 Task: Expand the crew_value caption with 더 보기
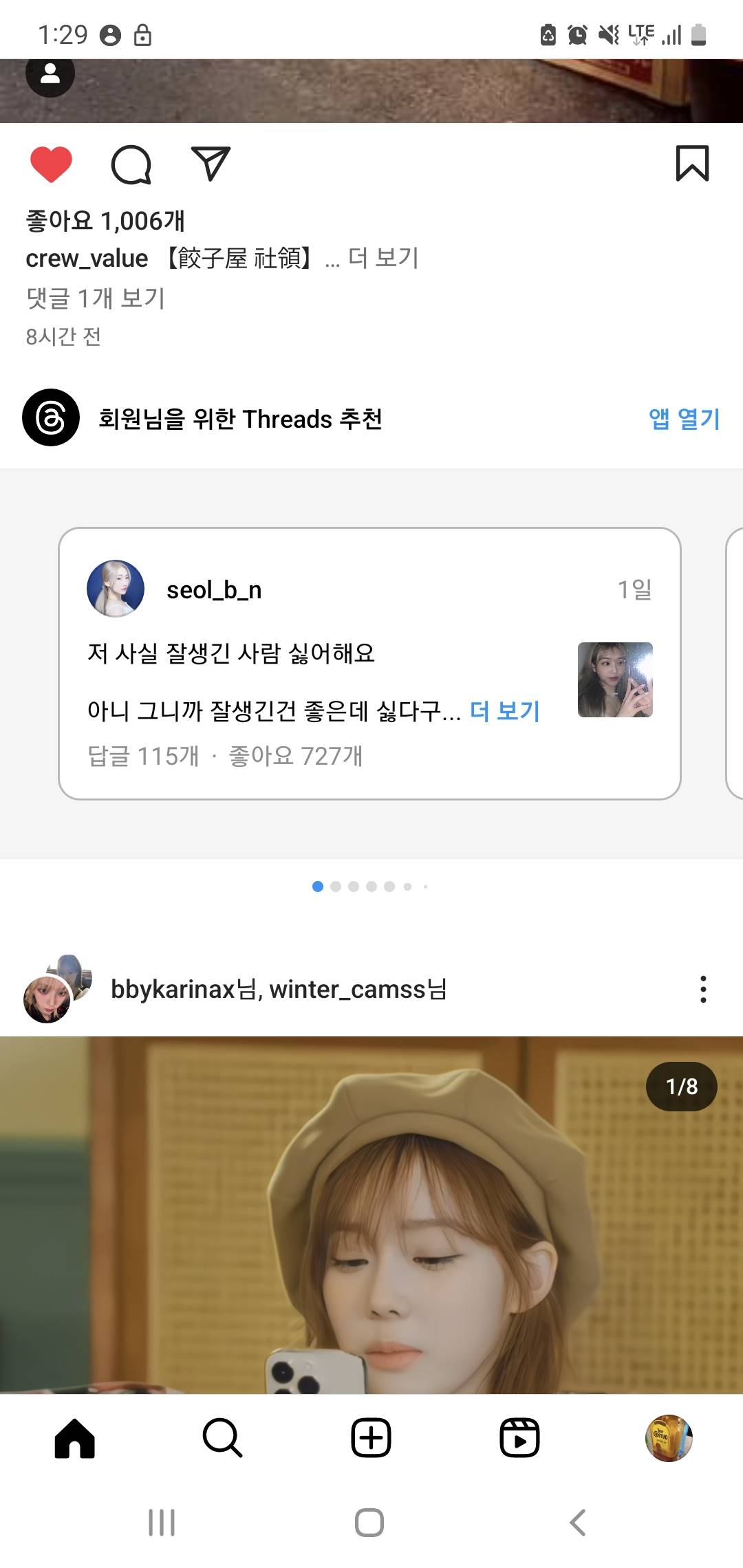click(x=383, y=258)
